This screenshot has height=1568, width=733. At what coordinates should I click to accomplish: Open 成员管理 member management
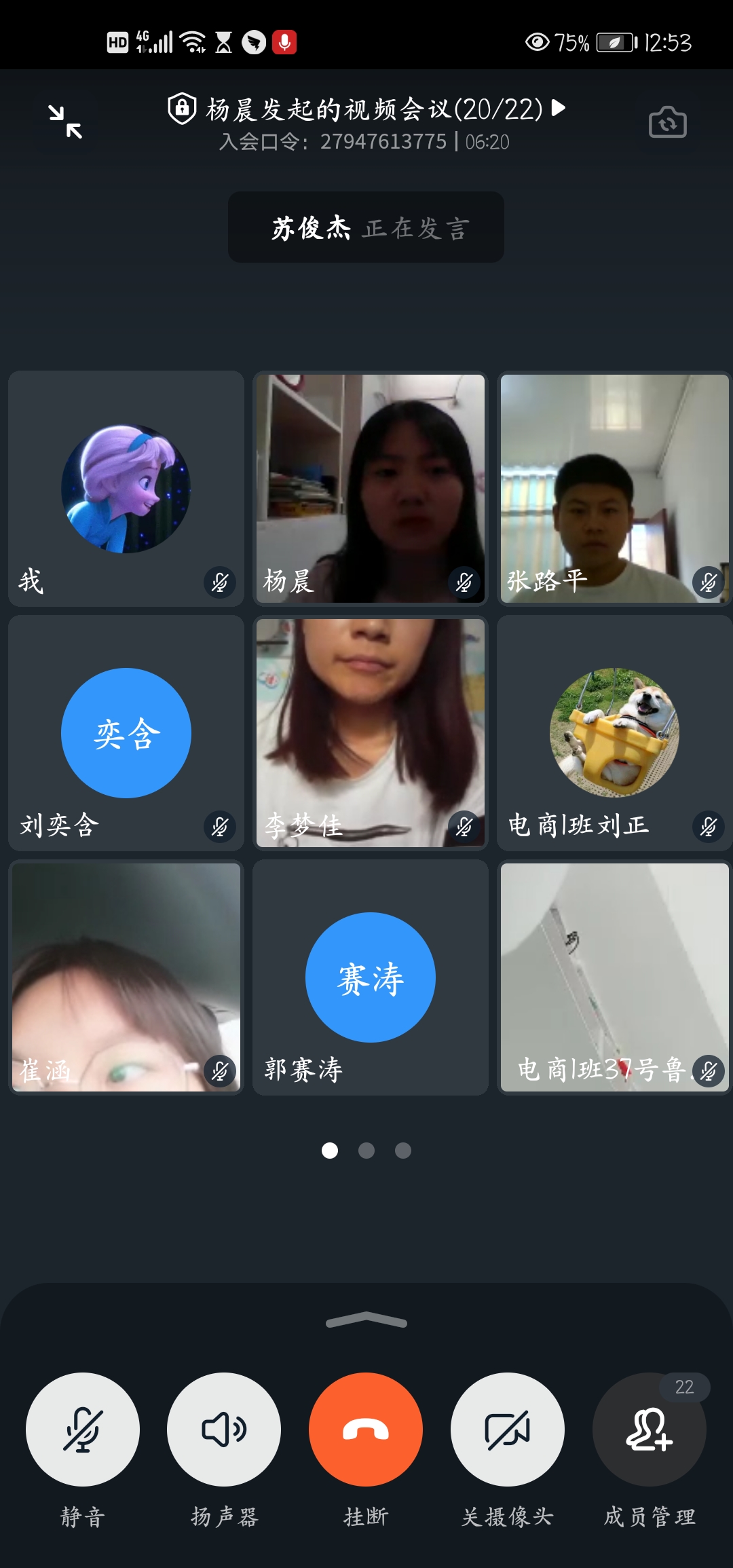coord(650,1429)
